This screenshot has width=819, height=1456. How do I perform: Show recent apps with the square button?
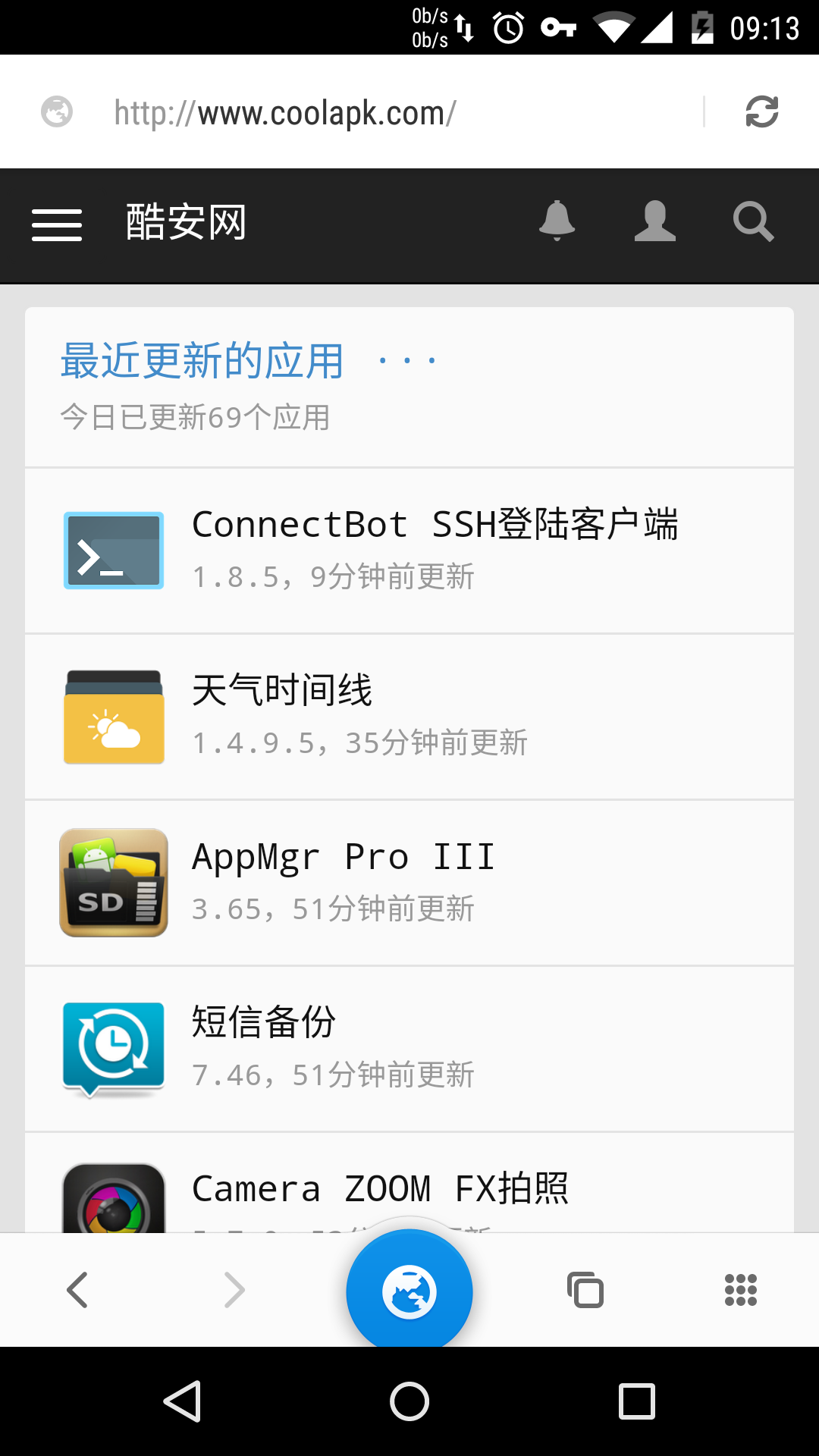637,1401
